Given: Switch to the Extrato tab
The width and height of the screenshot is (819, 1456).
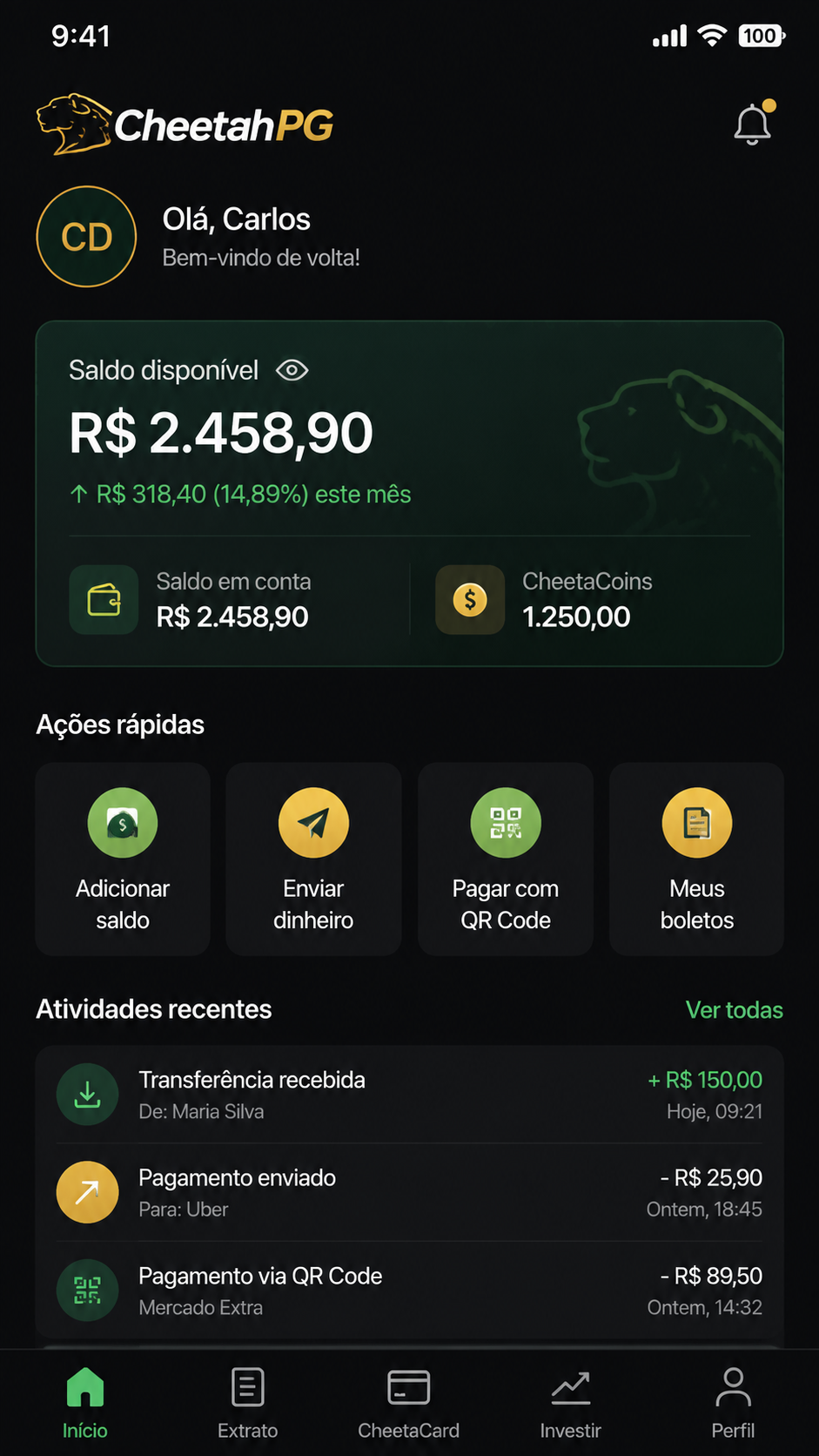Looking at the screenshot, I should pos(248,1404).
